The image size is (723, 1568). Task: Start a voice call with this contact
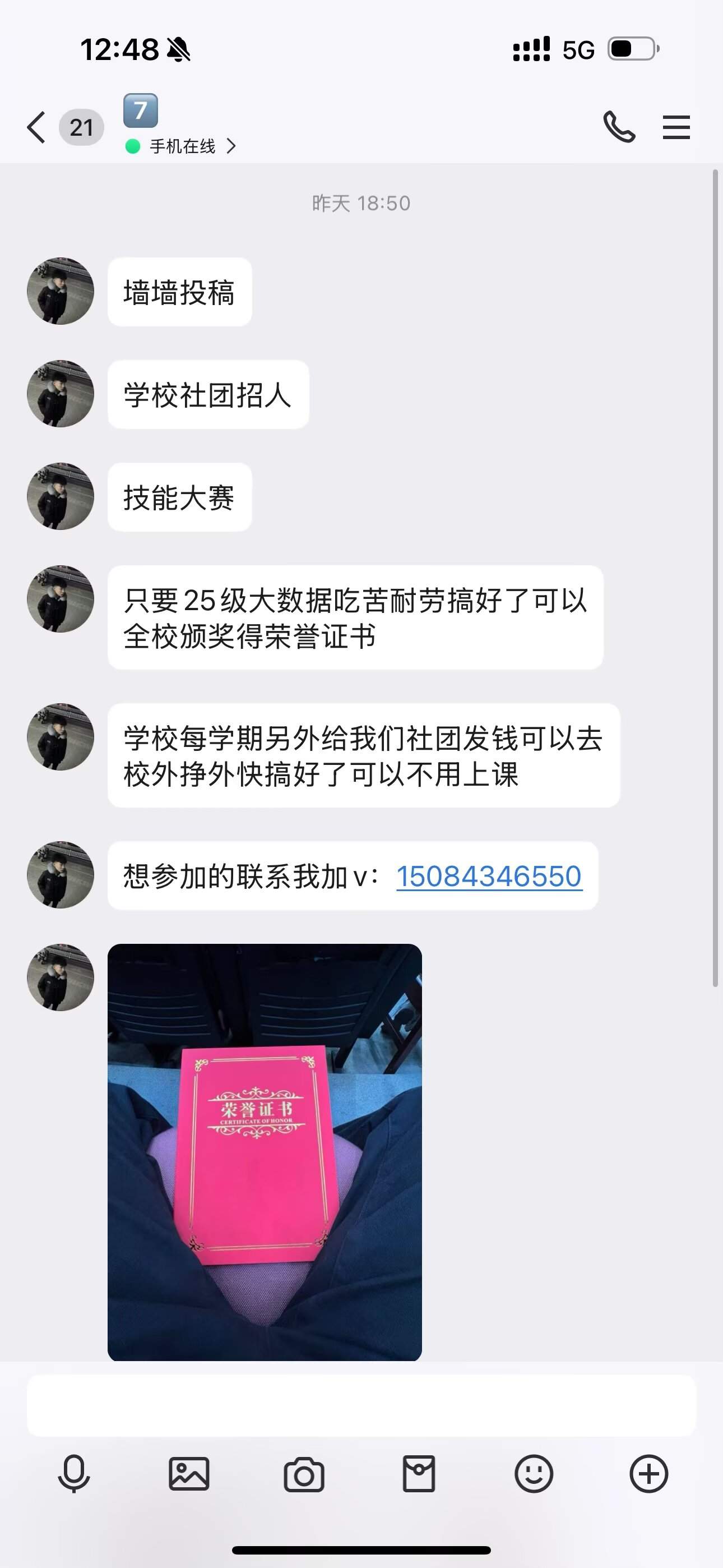pyautogui.click(x=619, y=127)
